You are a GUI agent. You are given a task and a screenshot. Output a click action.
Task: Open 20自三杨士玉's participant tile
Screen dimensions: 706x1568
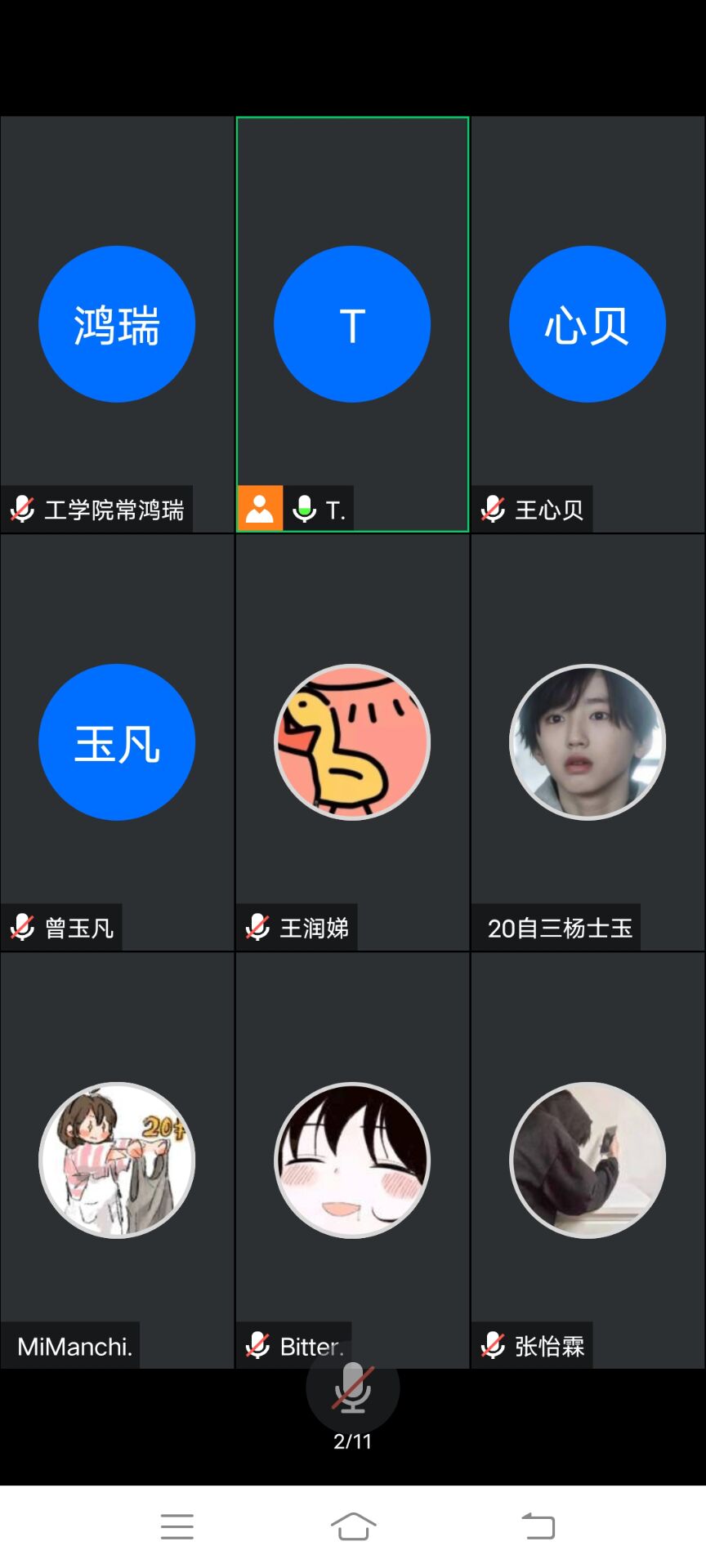tap(588, 742)
